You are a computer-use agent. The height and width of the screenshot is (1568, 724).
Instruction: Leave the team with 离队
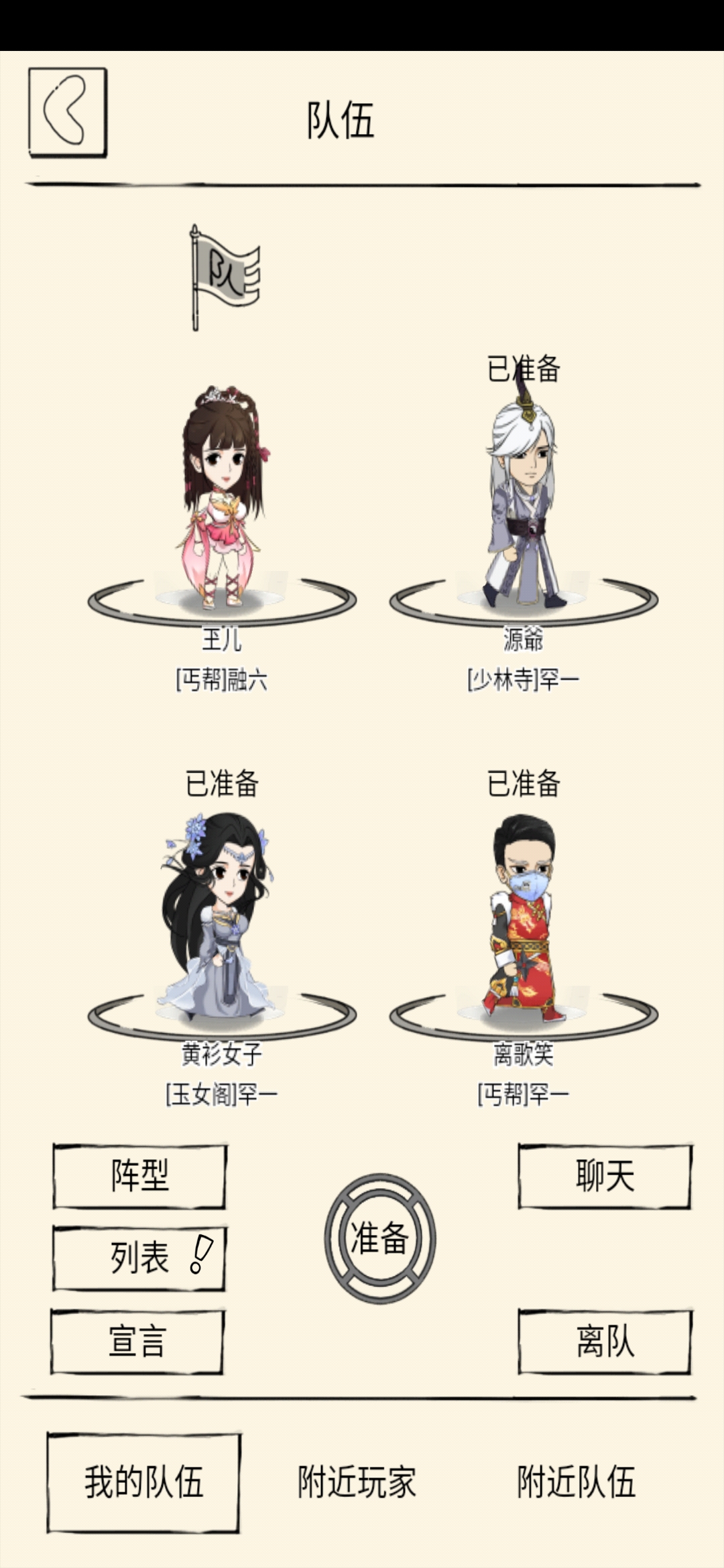click(605, 1341)
